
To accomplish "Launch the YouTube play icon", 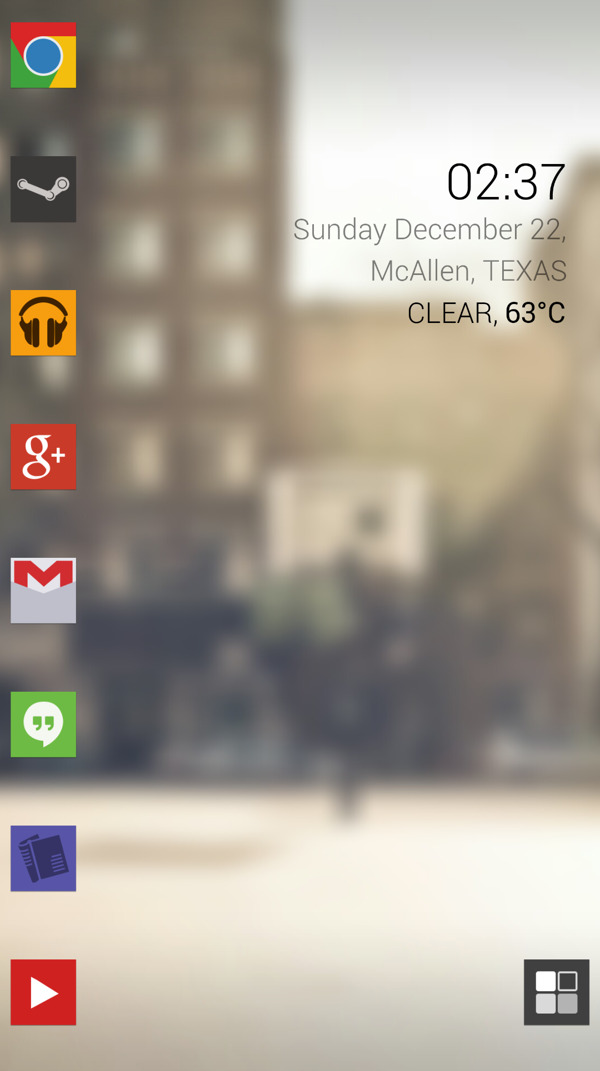I will [43, 993].
